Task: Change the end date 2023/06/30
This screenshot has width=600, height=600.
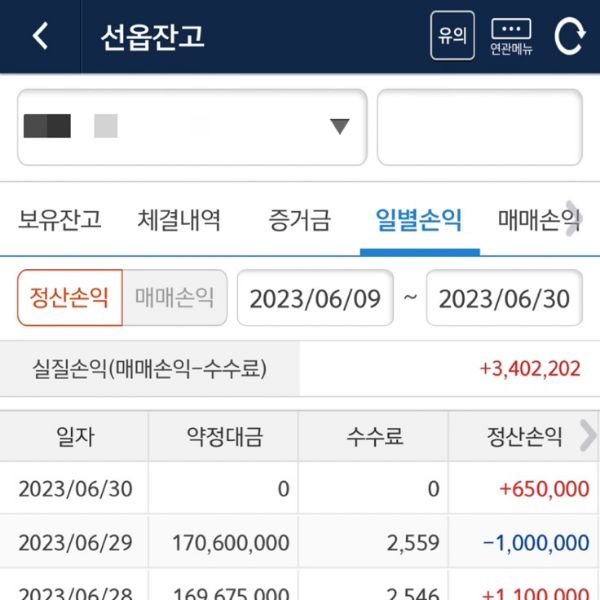Action: [x=504, y=299]
